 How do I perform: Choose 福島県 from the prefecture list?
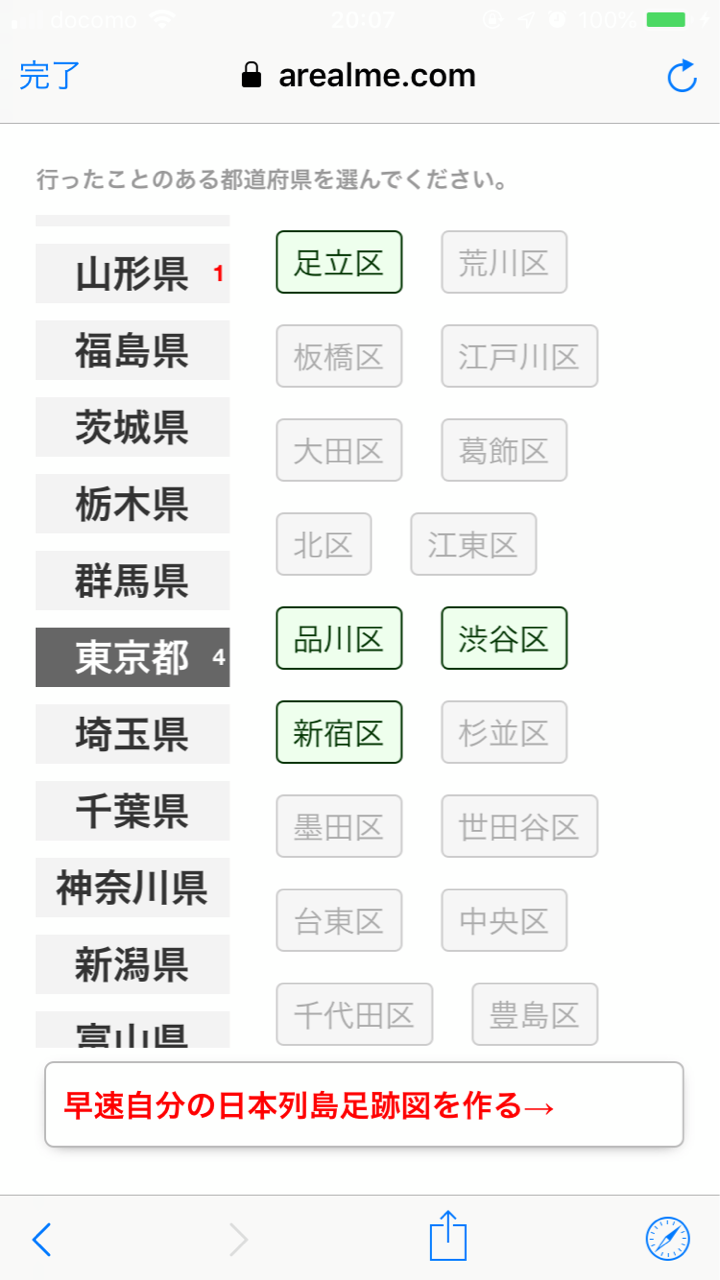pyautogui.click(x=132, y=350)
